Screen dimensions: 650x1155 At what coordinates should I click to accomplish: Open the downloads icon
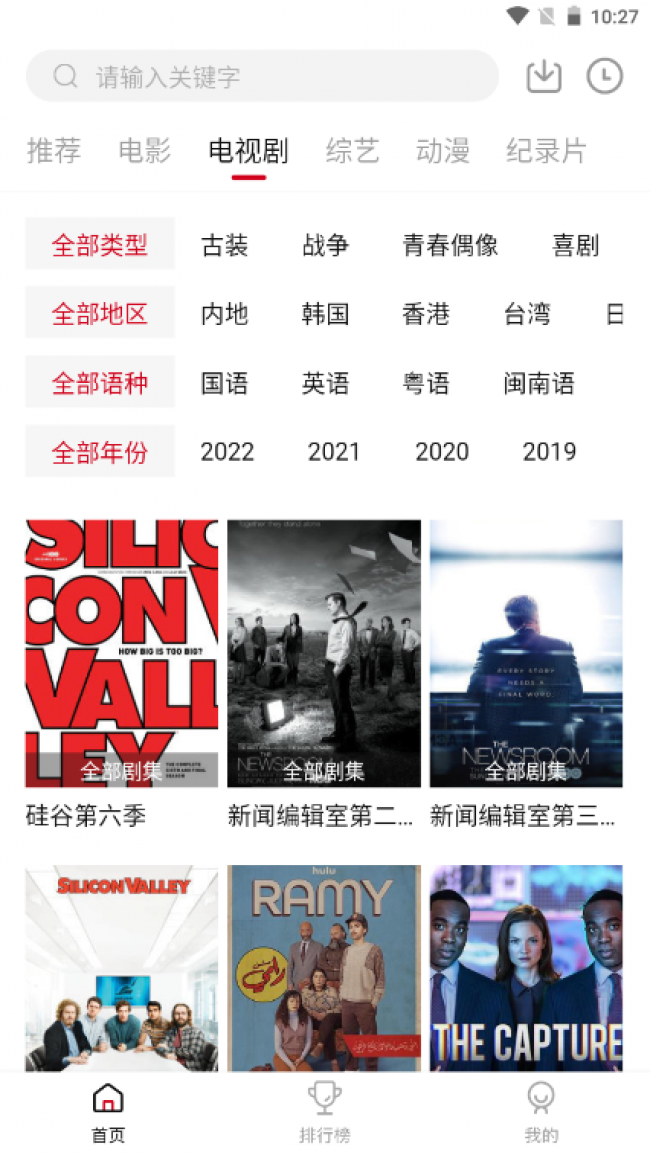[x=544, y=76]
